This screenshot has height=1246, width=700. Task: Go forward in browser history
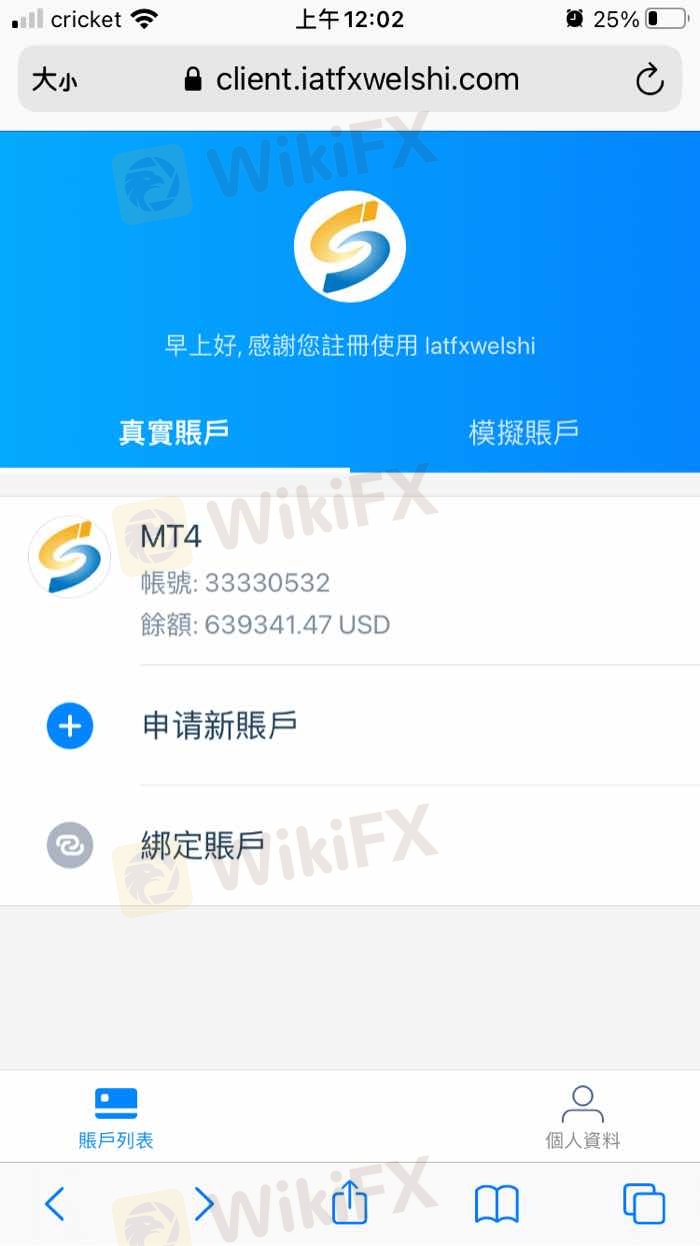coord(204,1204)
